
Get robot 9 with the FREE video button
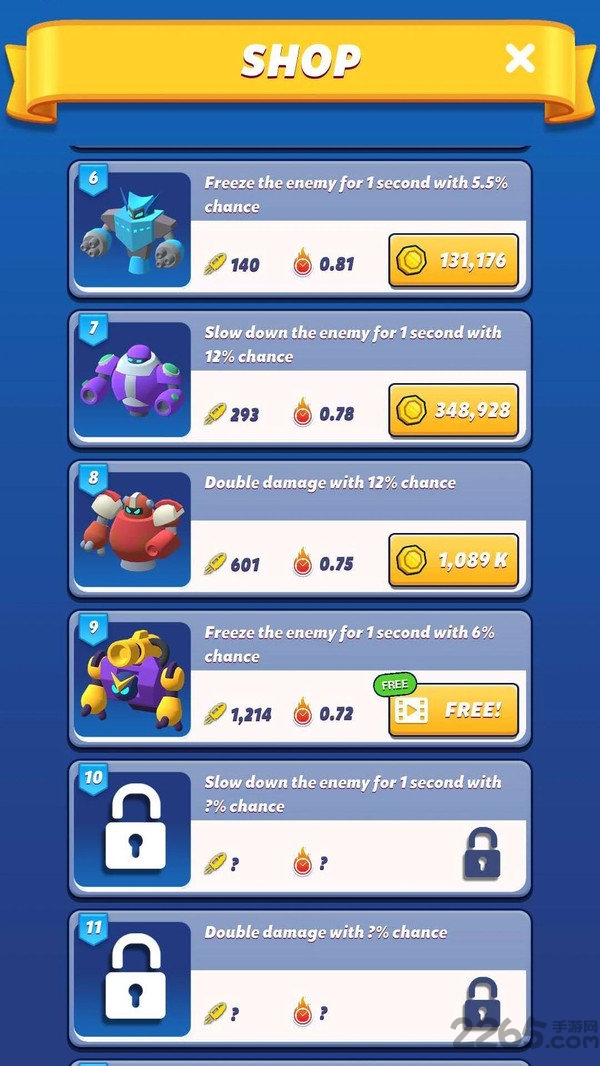pyautogui.click(x=453, y=710)
